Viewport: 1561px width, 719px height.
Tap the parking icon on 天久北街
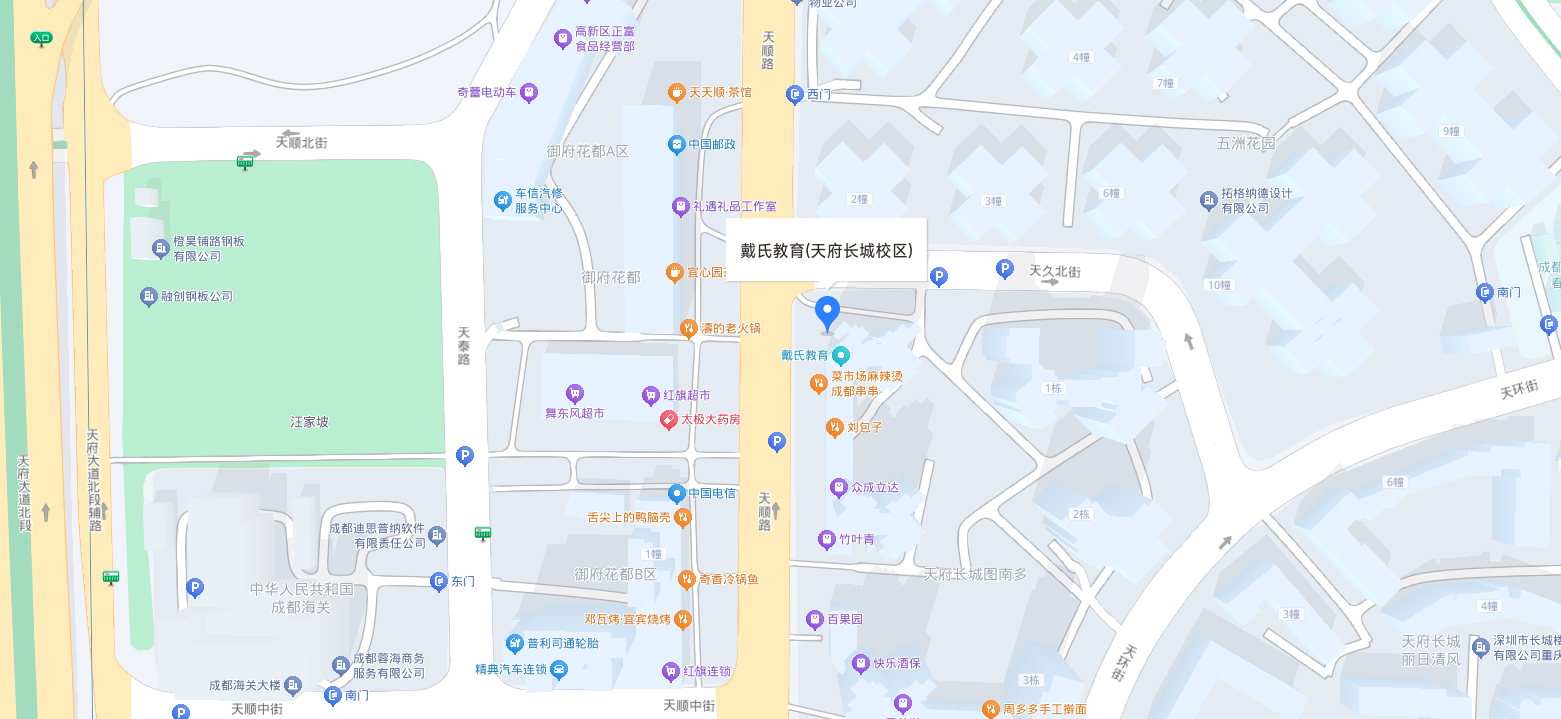click(x=1005, y=268)
